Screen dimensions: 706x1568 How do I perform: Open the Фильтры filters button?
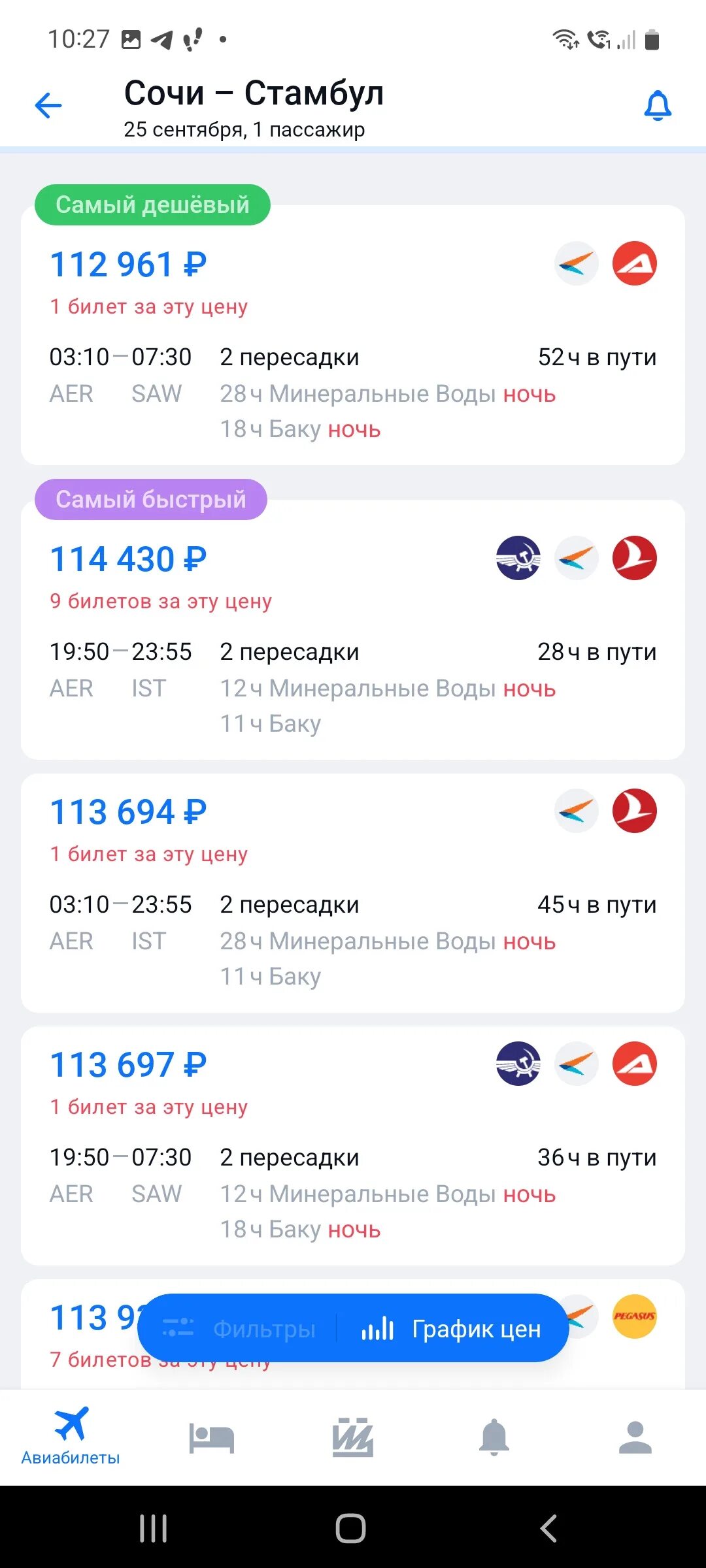coord(239,1328)
